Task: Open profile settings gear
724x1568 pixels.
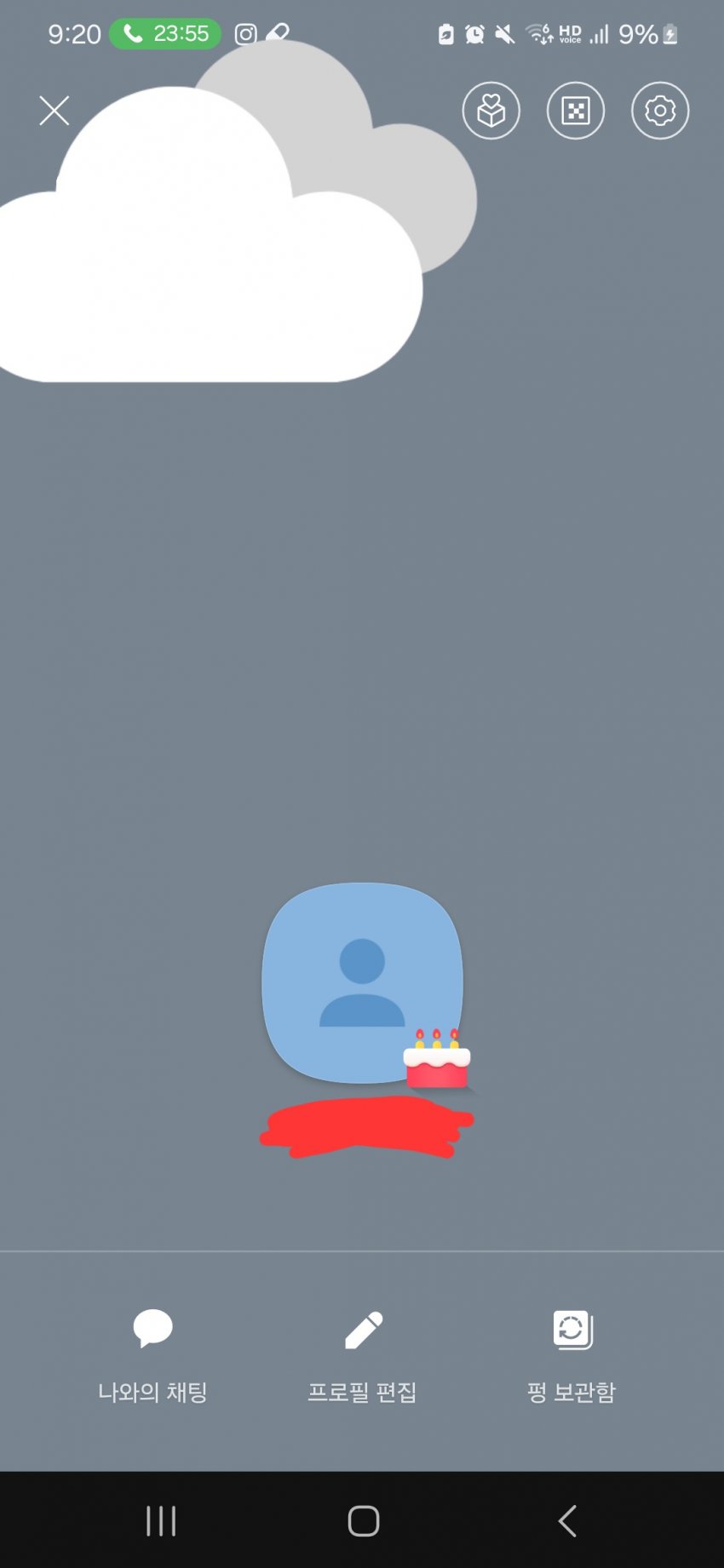Action: click(x=659, y=111)
